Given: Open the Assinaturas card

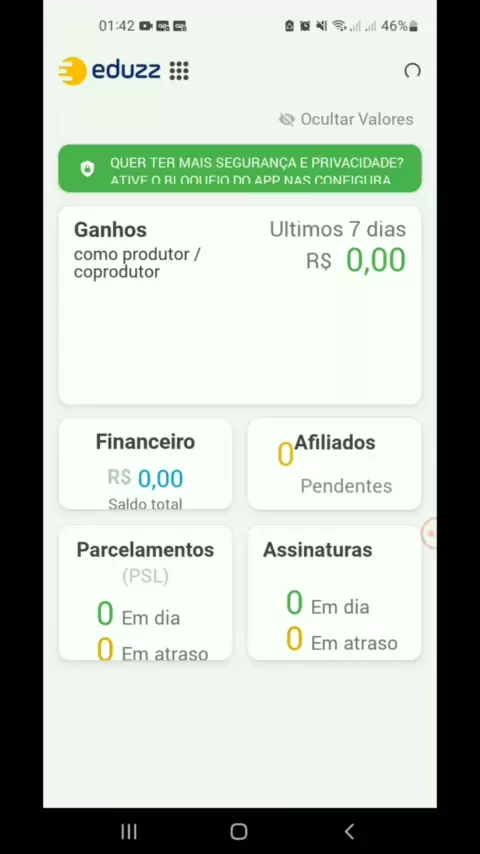Looking at the screenshot, I should pyautogui.click(x=335, y=593).
